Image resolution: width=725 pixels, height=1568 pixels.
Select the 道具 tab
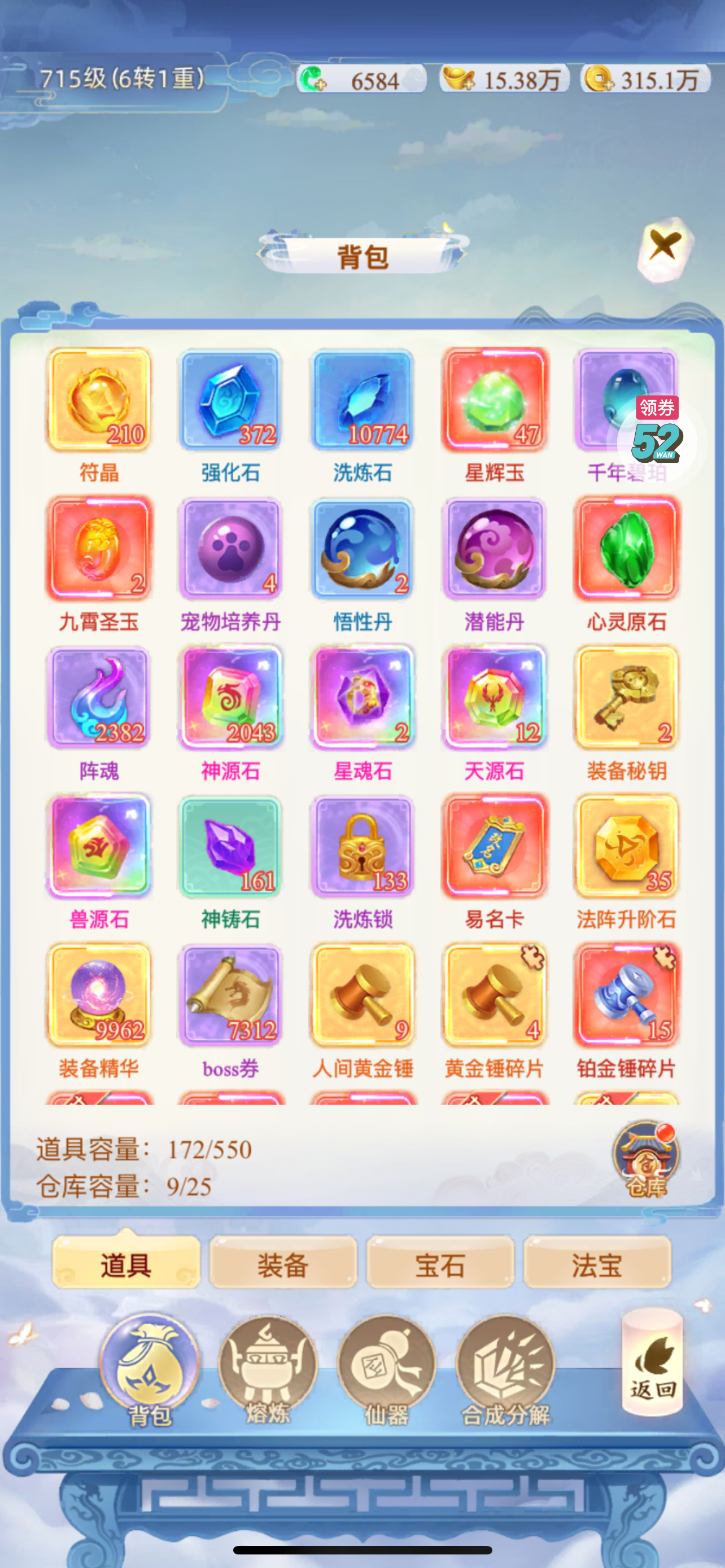[126, 1265]
